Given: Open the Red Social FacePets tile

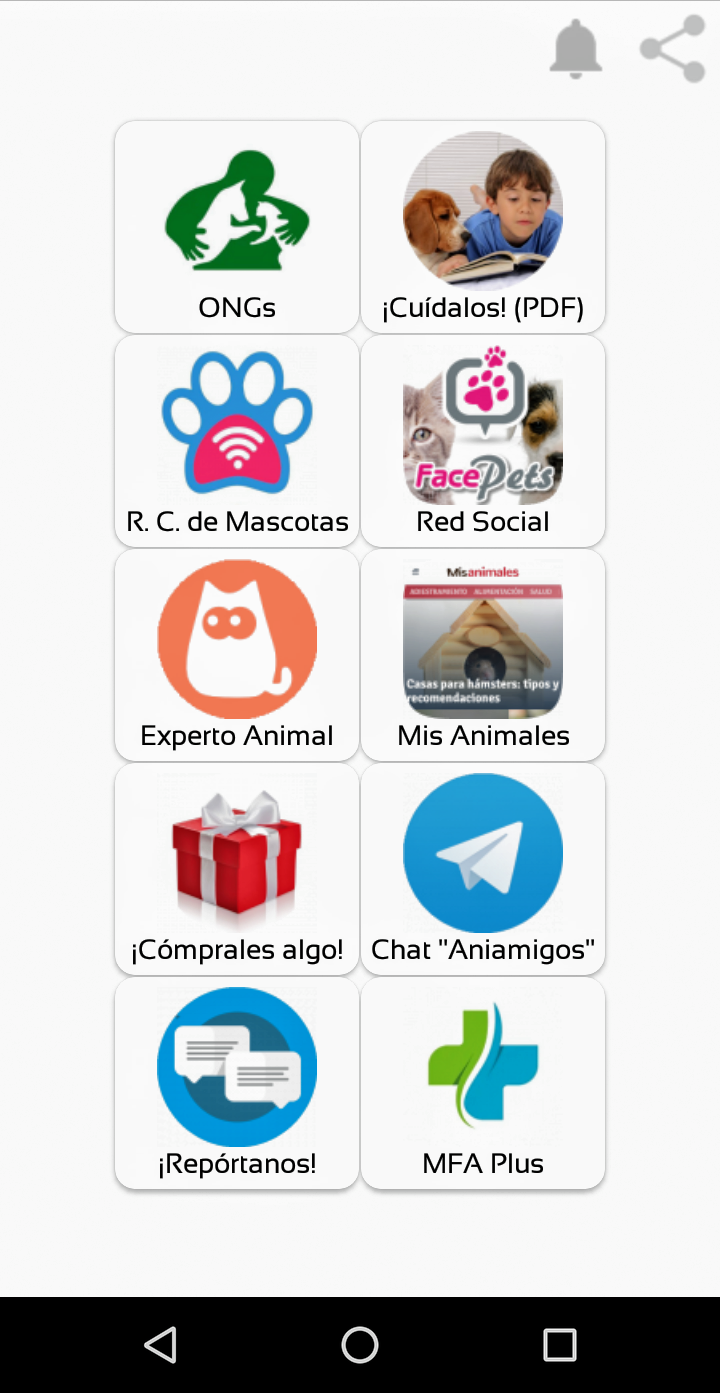Looking at the screenshot, I should click(x=483, y=441).
